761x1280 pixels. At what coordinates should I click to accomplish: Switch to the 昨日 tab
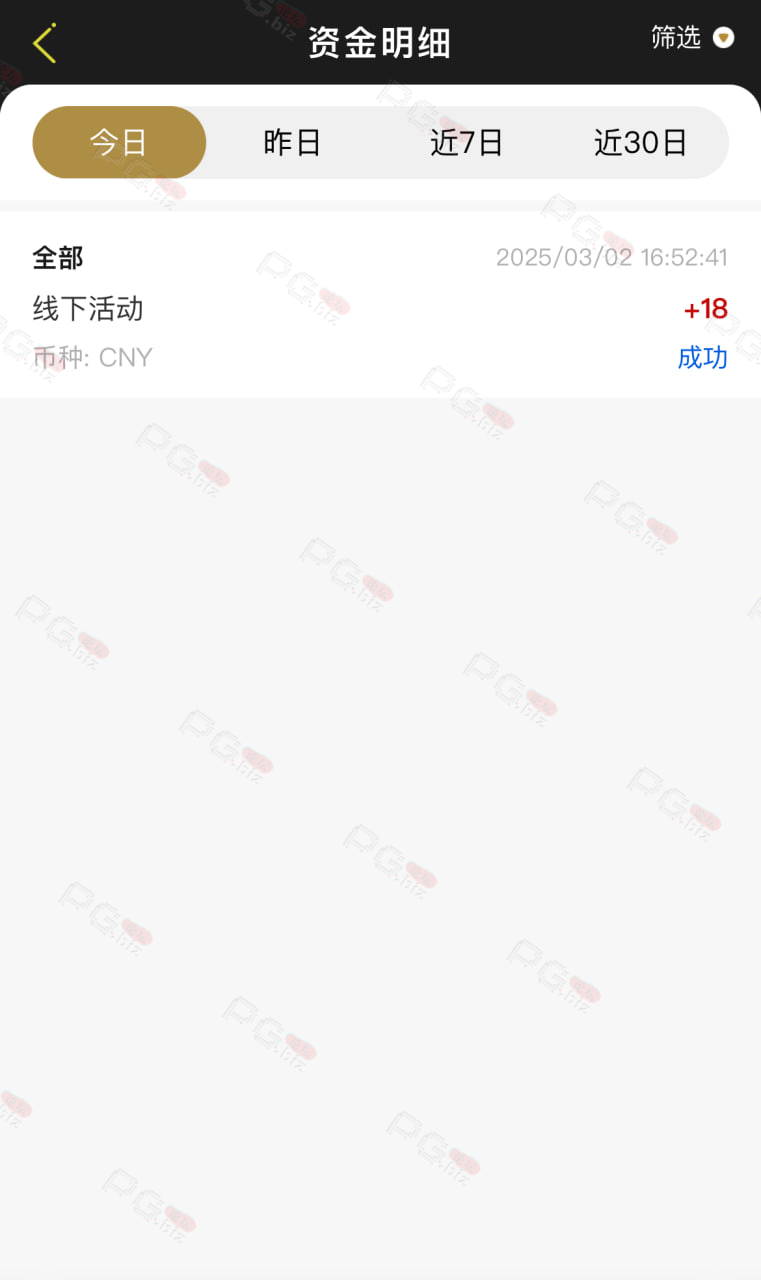click(292, 143)
